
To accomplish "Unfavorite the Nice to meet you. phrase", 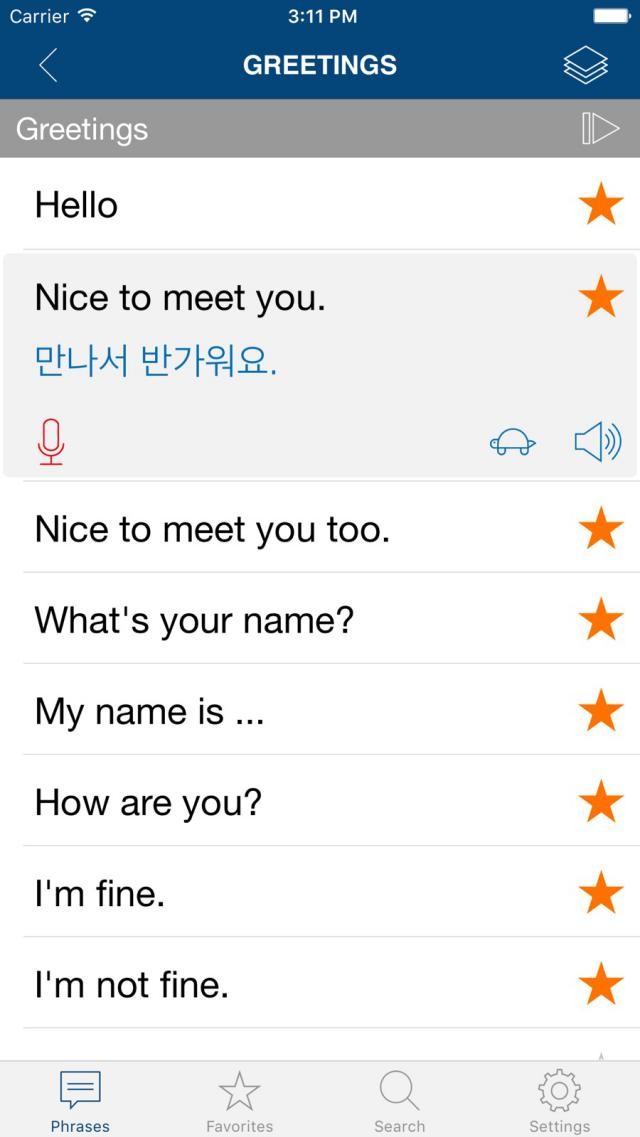I will tap(601, 298).
